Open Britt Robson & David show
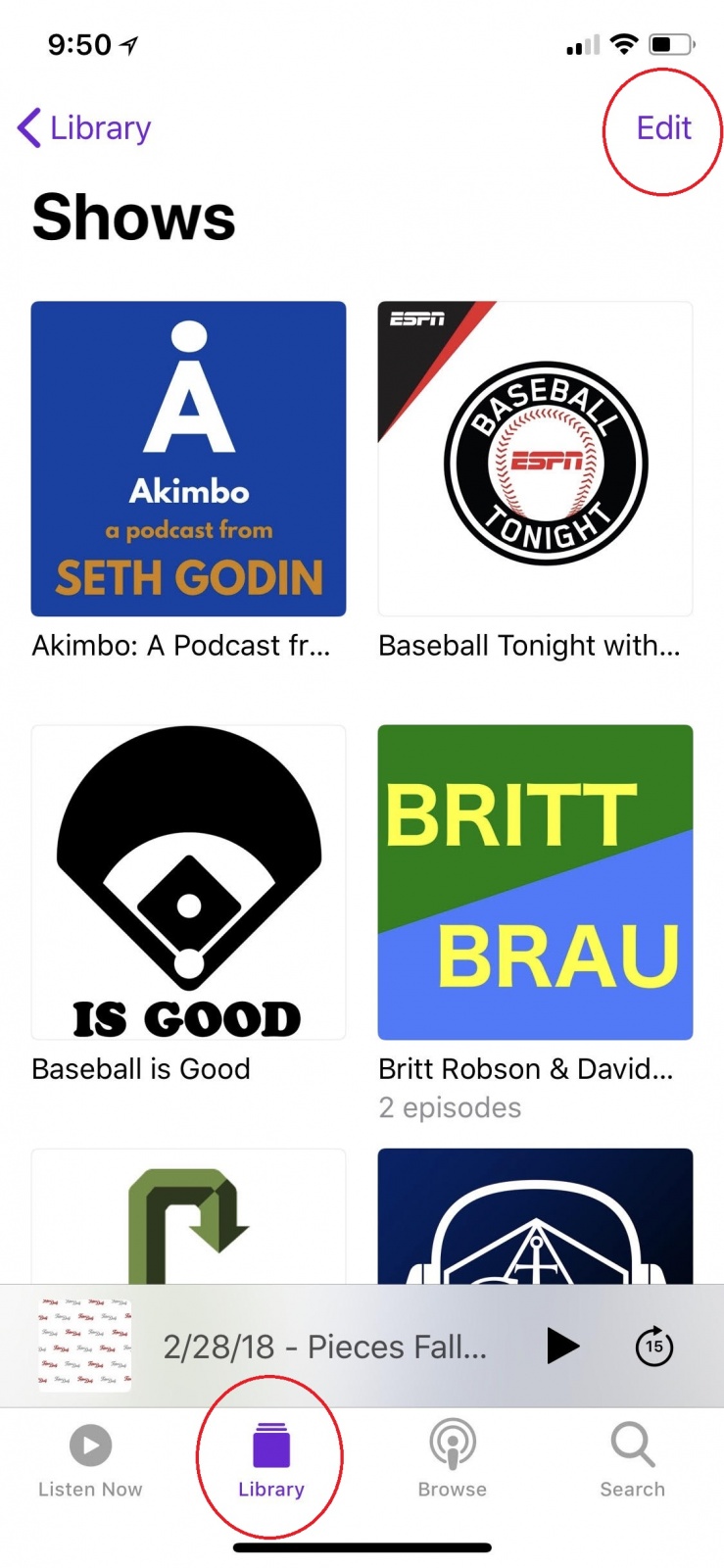Image resolution: width=724 pixels, height=1568 pixels. click(535, 882)
